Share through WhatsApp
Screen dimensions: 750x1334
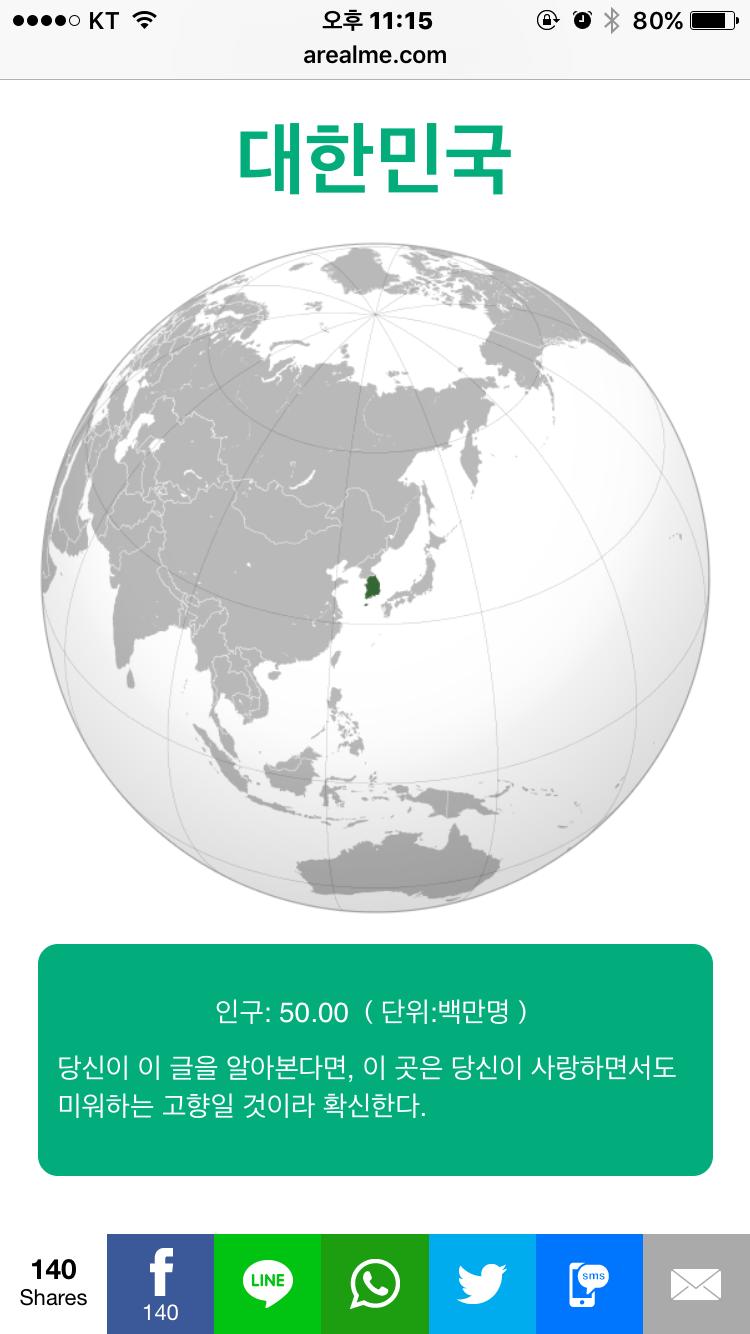point(375,1283)
